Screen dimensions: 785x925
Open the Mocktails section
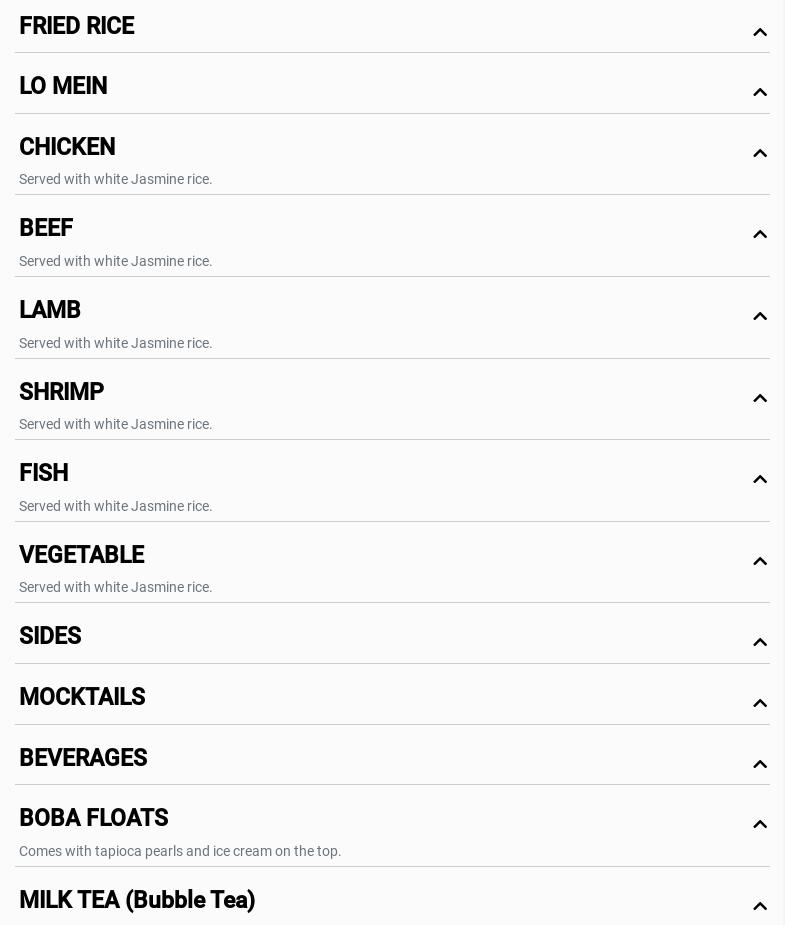point(759,703)
